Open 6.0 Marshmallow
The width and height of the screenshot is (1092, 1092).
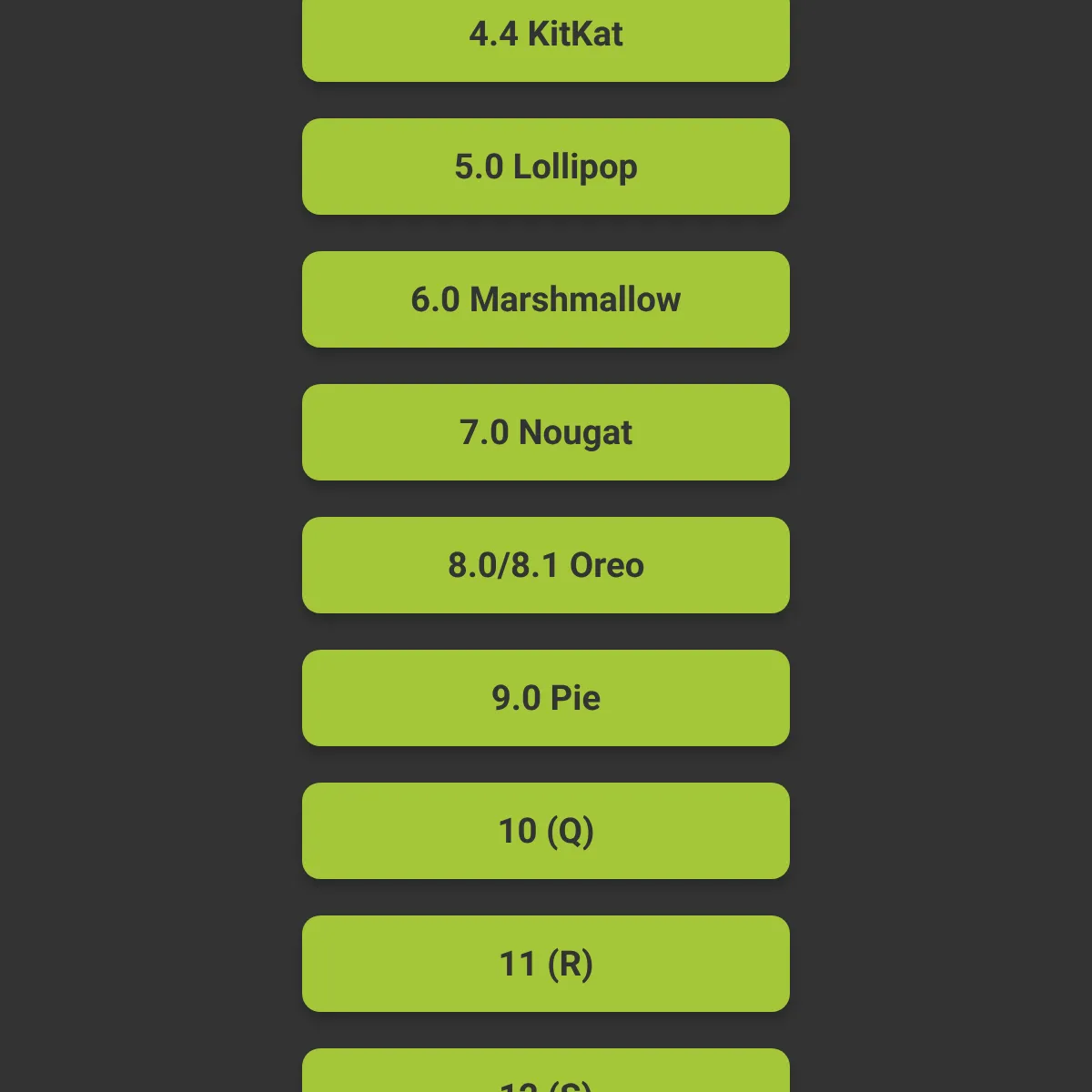[x=546, y=299]
